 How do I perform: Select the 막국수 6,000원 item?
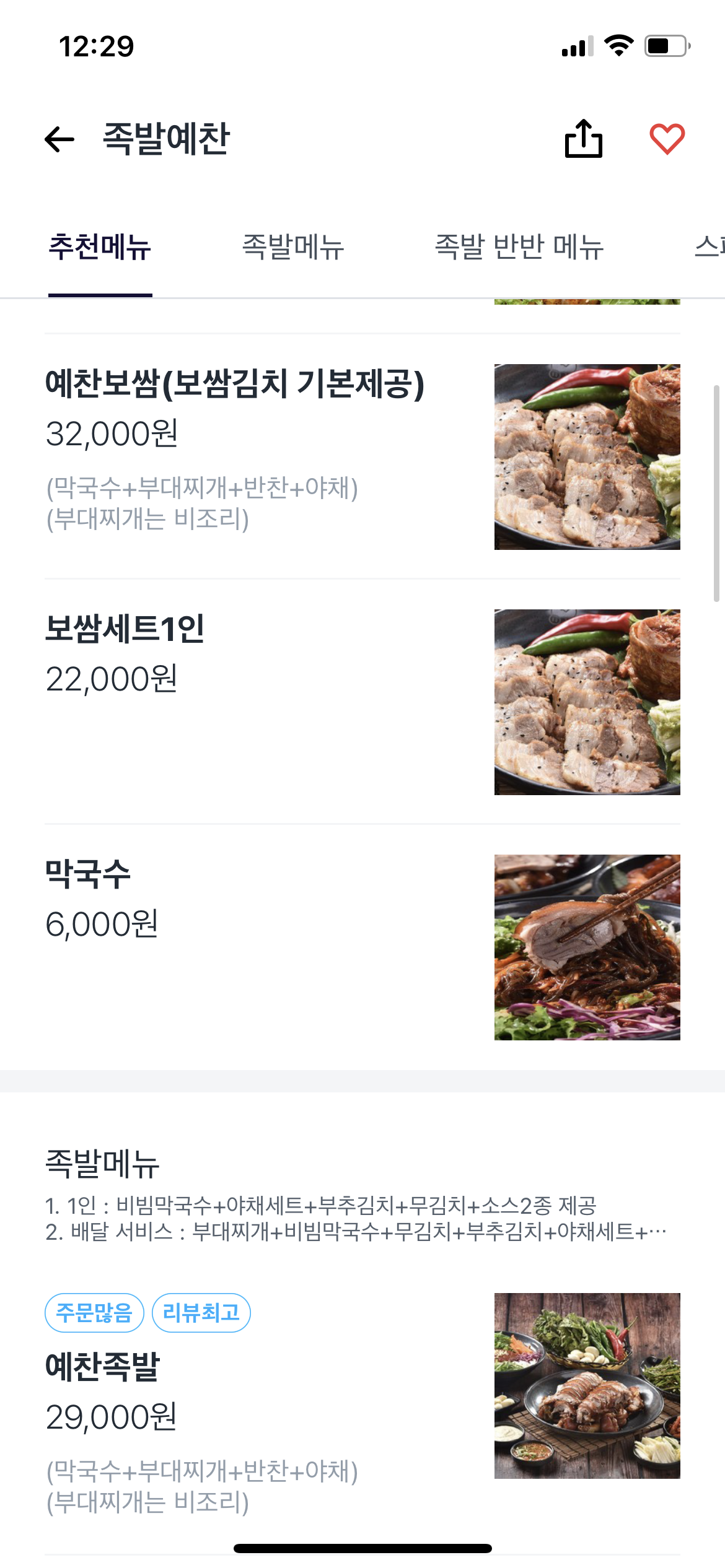362,947
